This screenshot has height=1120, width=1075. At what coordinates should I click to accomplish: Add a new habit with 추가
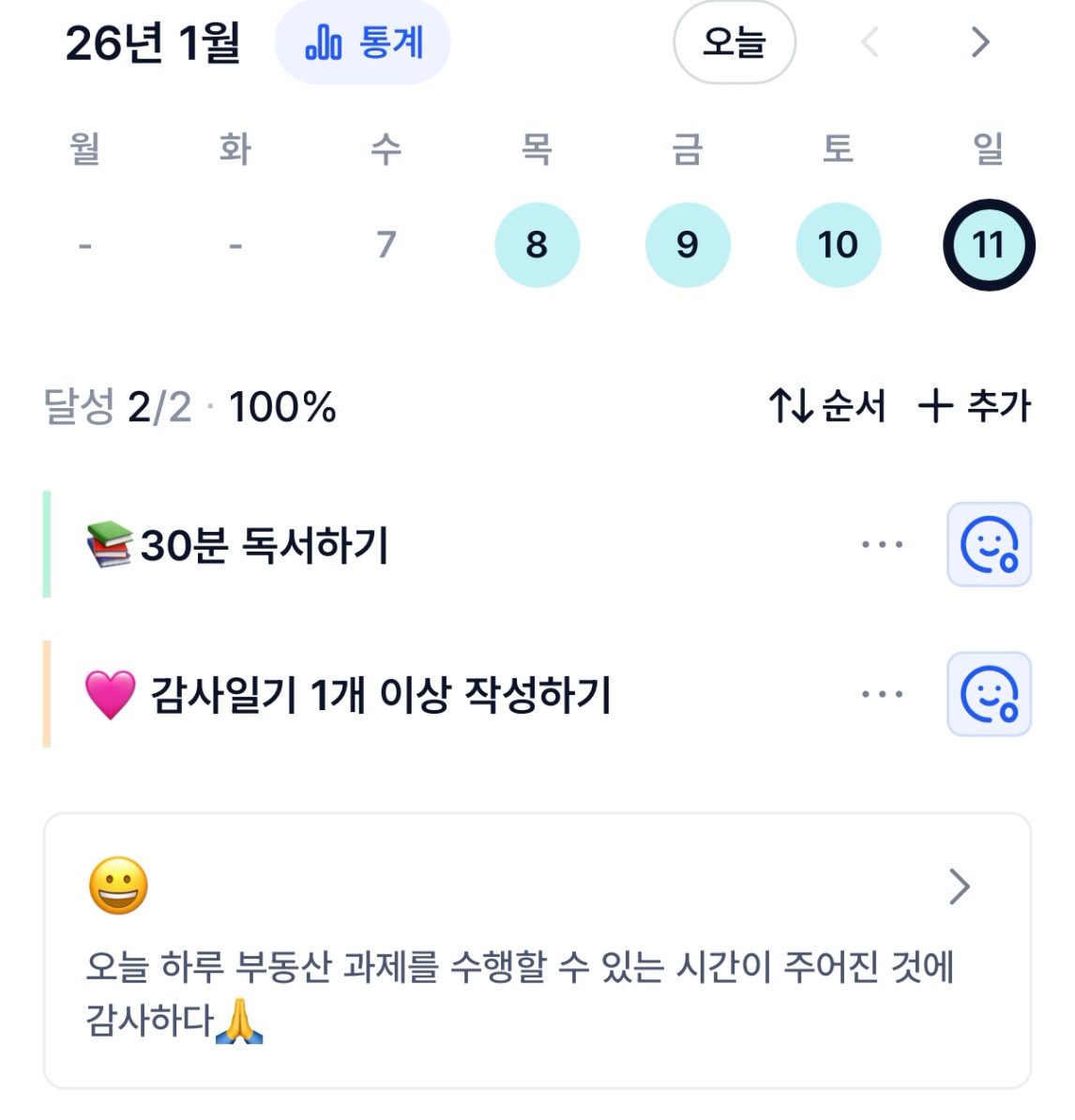pyautogui.click(x=974, y=406)
